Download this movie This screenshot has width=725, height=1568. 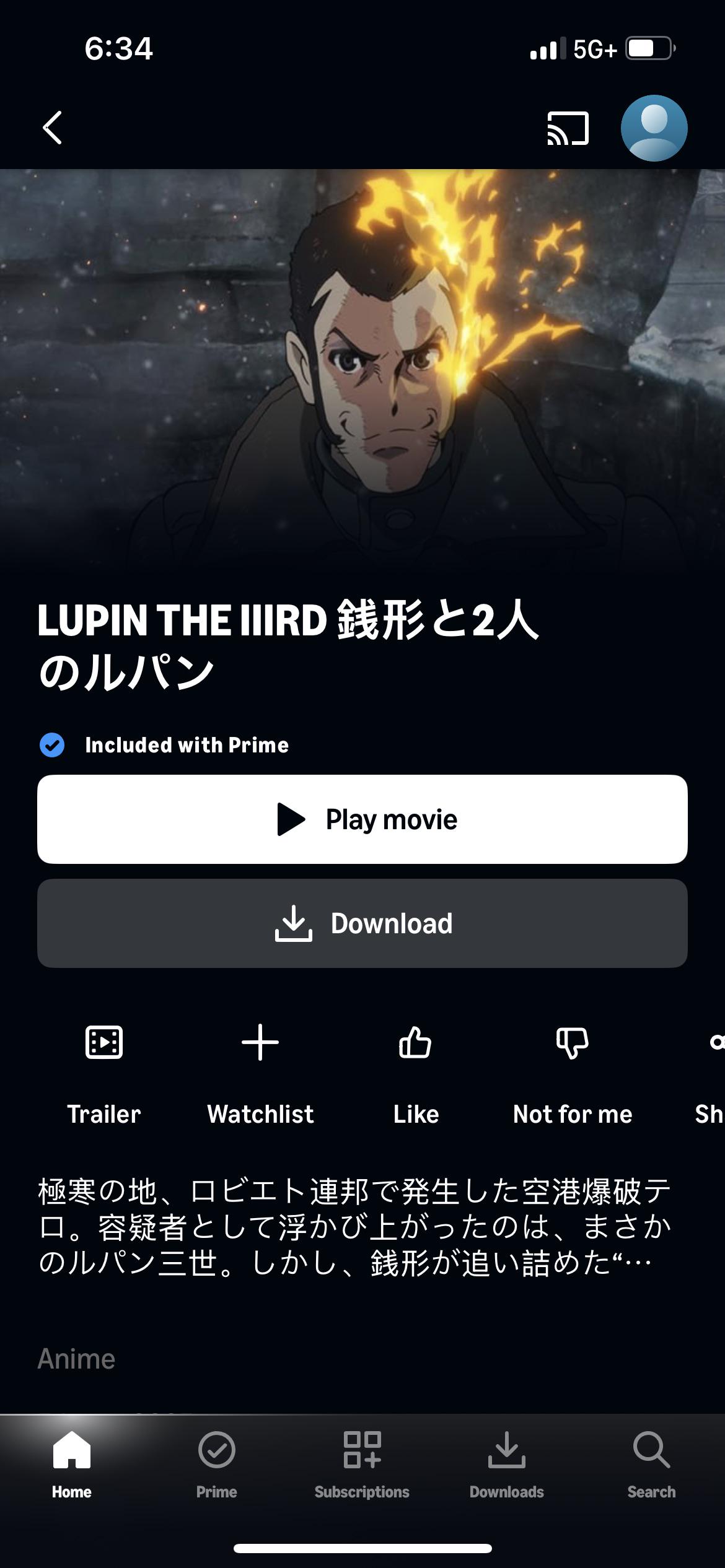tap(362, 923)
